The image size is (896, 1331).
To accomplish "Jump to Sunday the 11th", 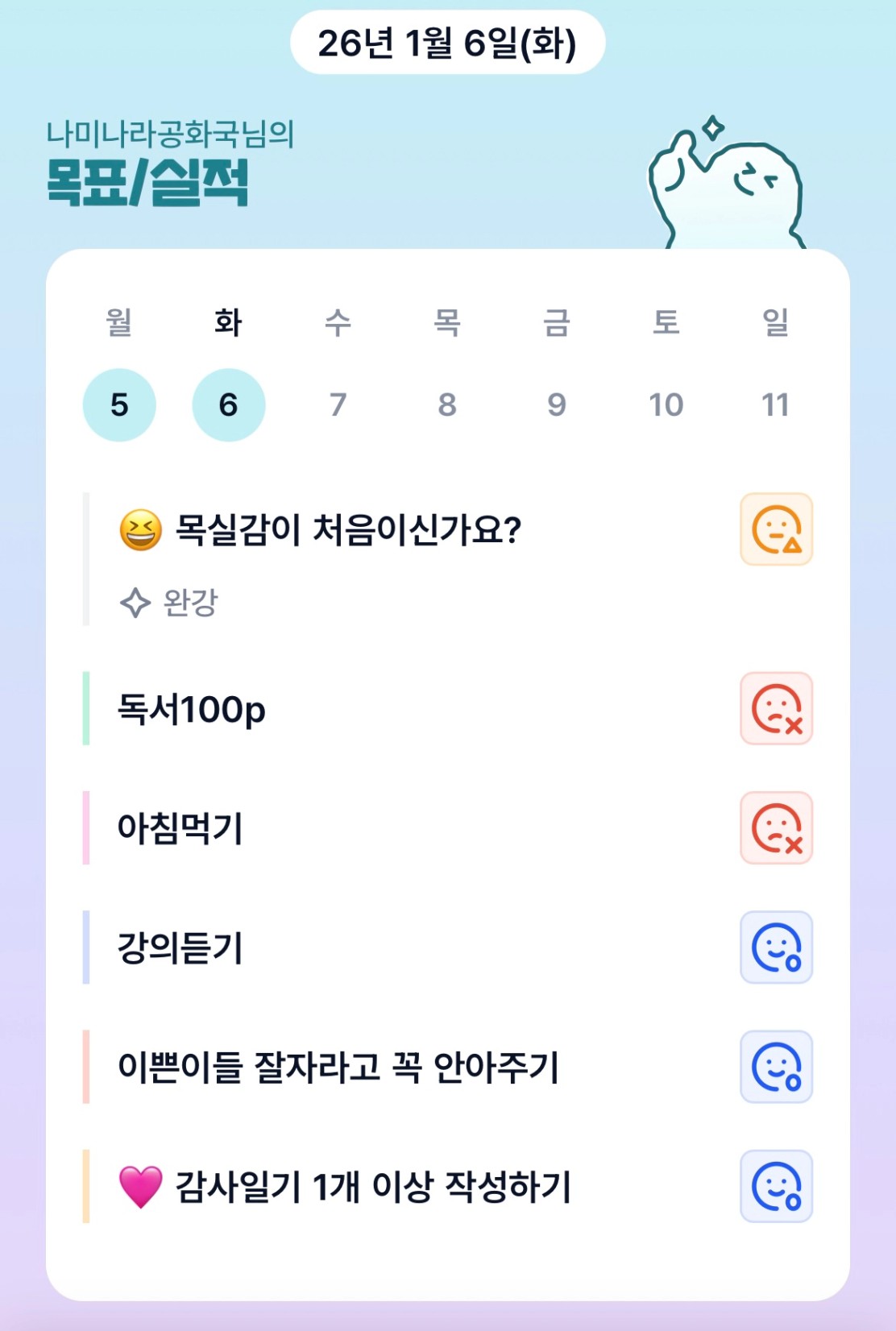I will (x=775, y=404).
